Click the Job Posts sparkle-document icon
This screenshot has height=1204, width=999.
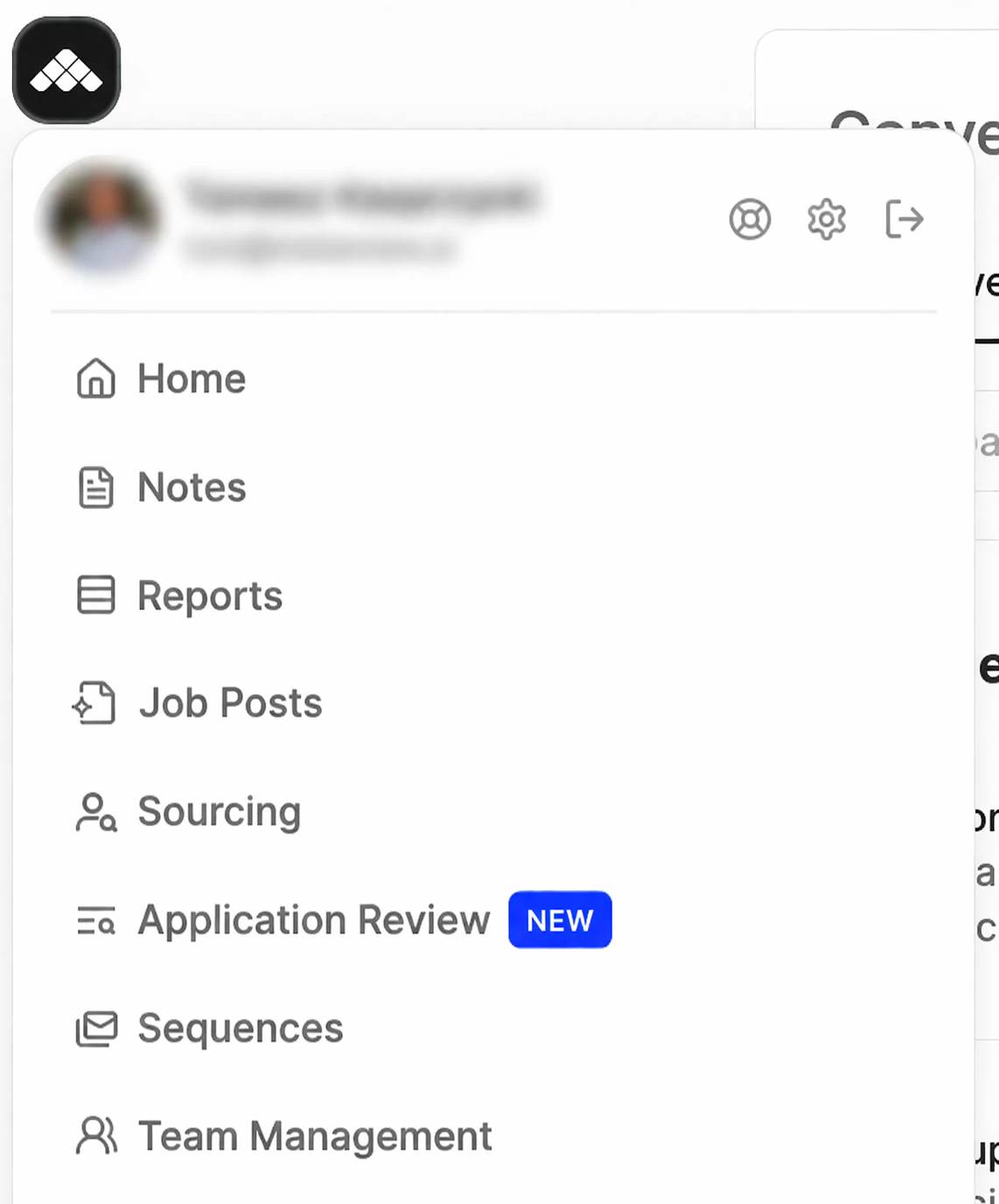pos(95,703)
